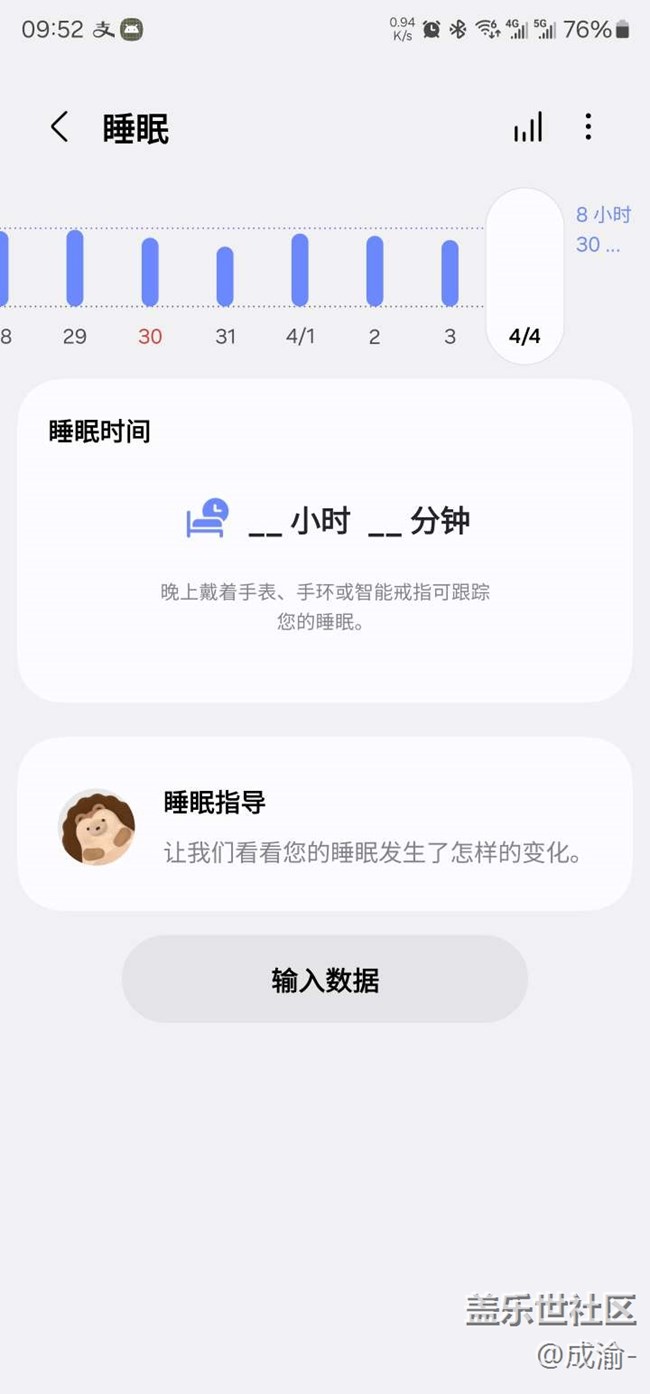Open the three-dot overflow menu

(x=588, y=127)
